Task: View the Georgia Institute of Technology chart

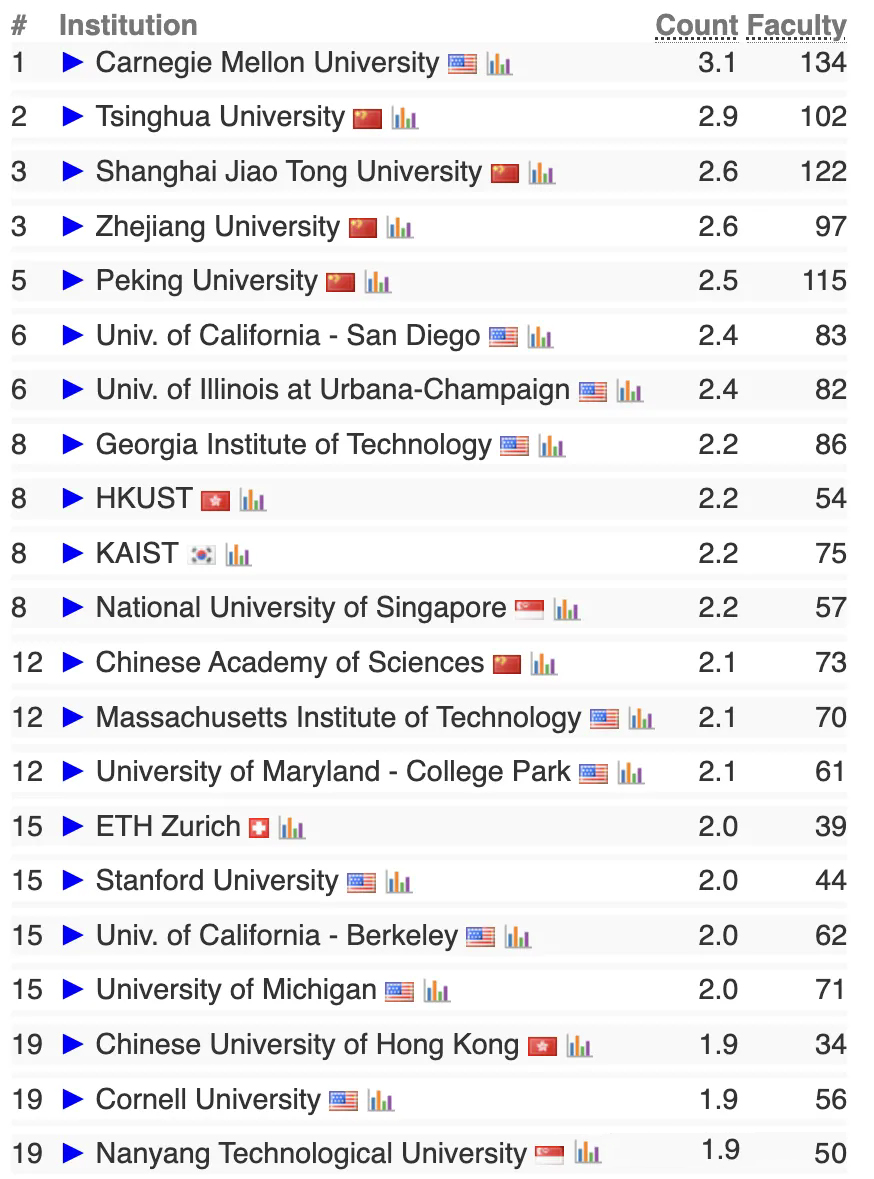Action: click(551, 445)
